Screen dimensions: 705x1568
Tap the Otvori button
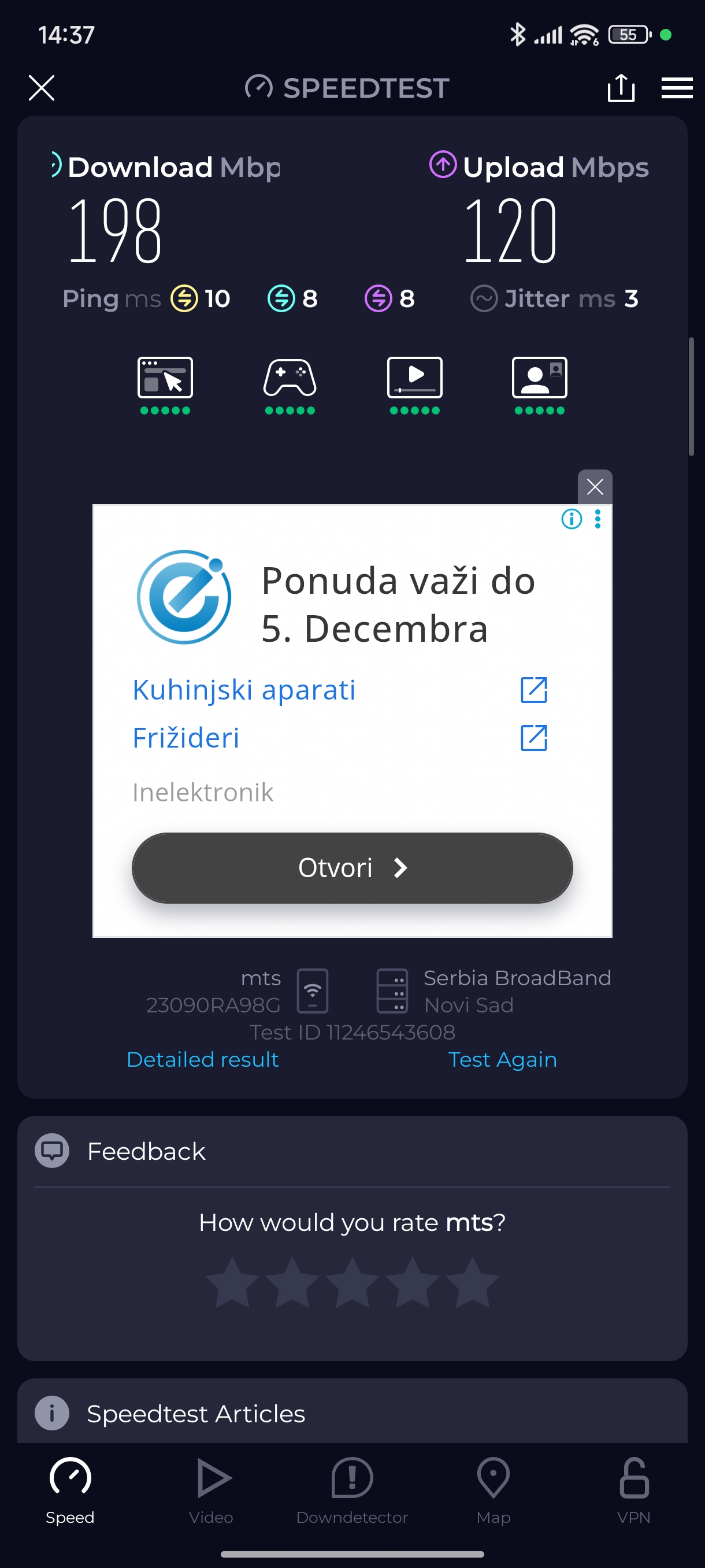(351, 867)
